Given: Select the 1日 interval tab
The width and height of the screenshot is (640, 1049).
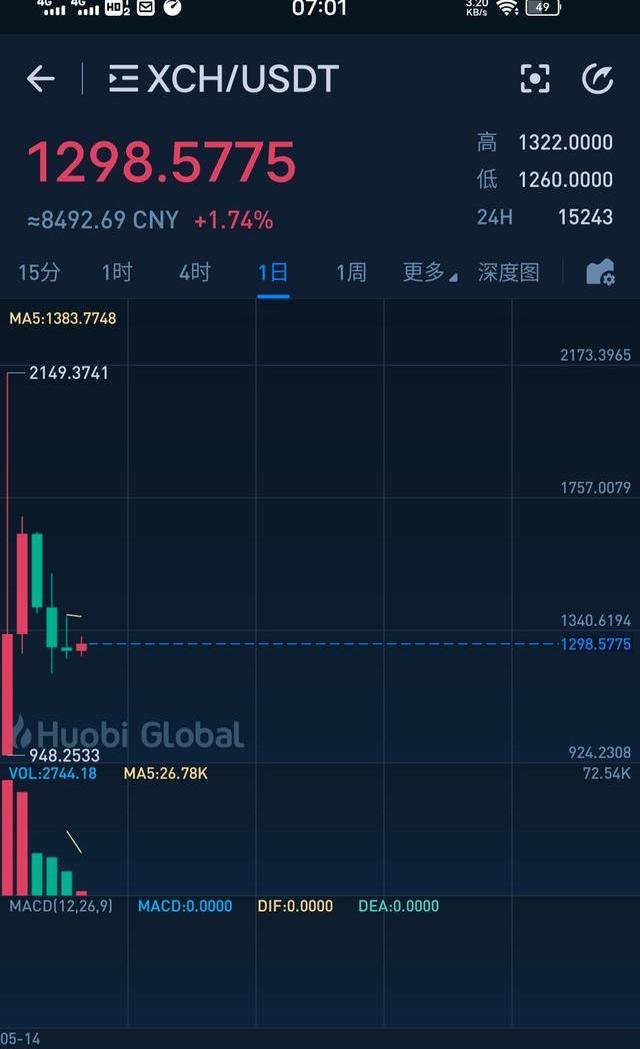Looking at the screenshot, I should tap(273, 272).
